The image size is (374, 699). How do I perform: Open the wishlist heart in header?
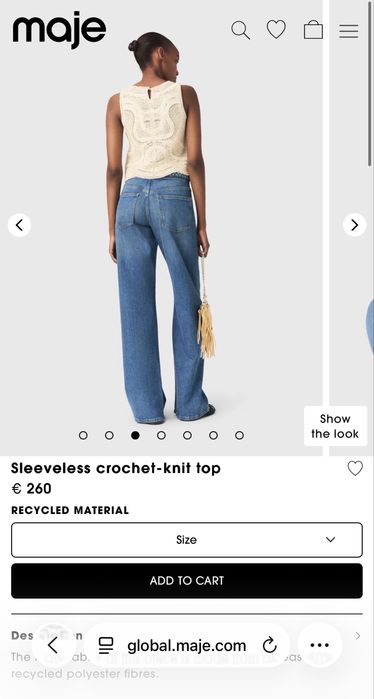pos(276,29)
